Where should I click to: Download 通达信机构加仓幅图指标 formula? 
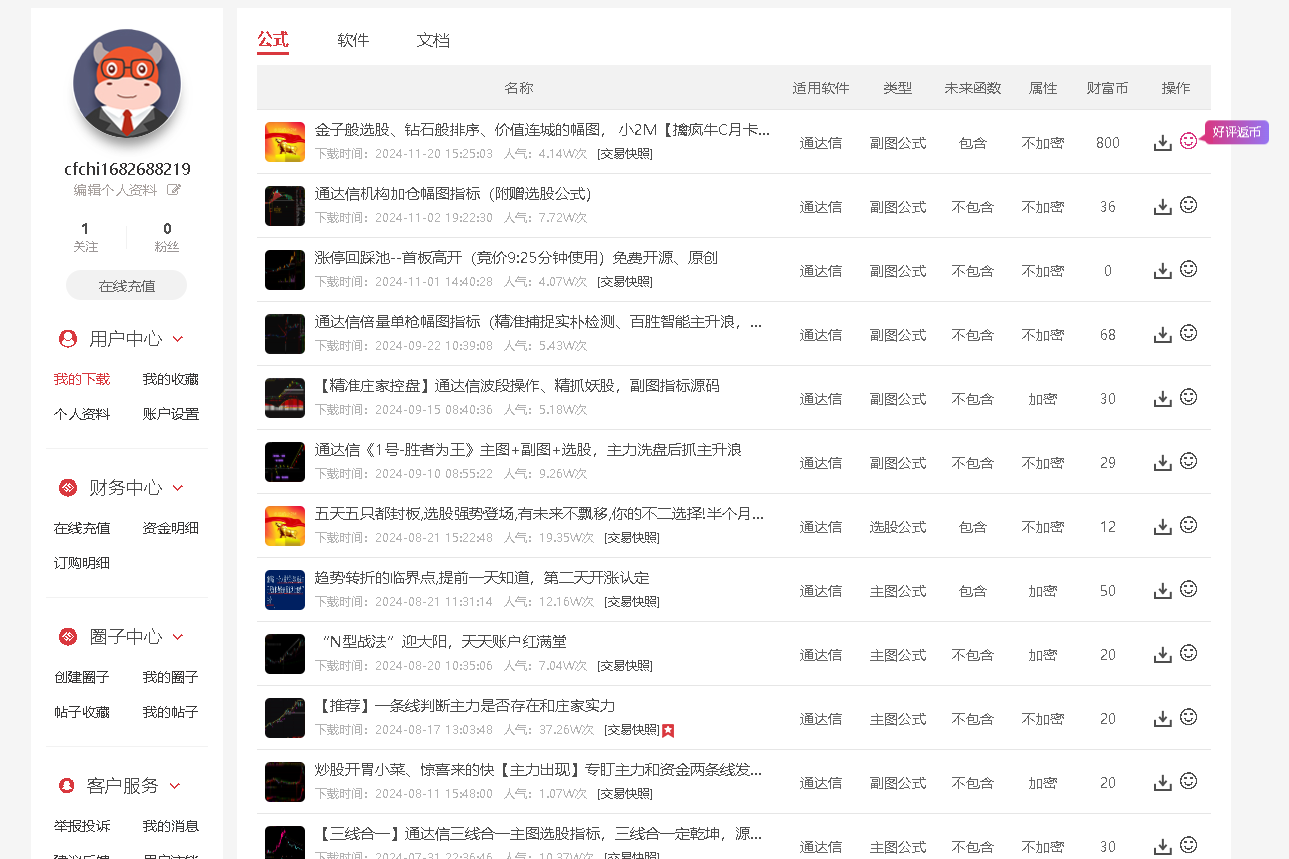point(1162,207)
